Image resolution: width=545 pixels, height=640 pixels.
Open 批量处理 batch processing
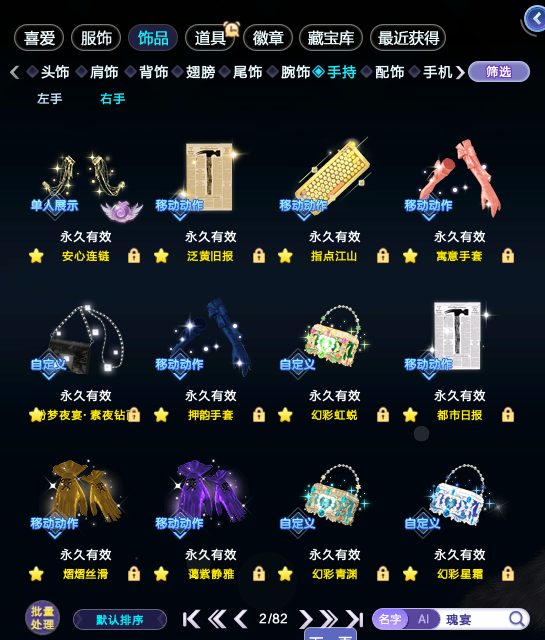pos(42,618)
